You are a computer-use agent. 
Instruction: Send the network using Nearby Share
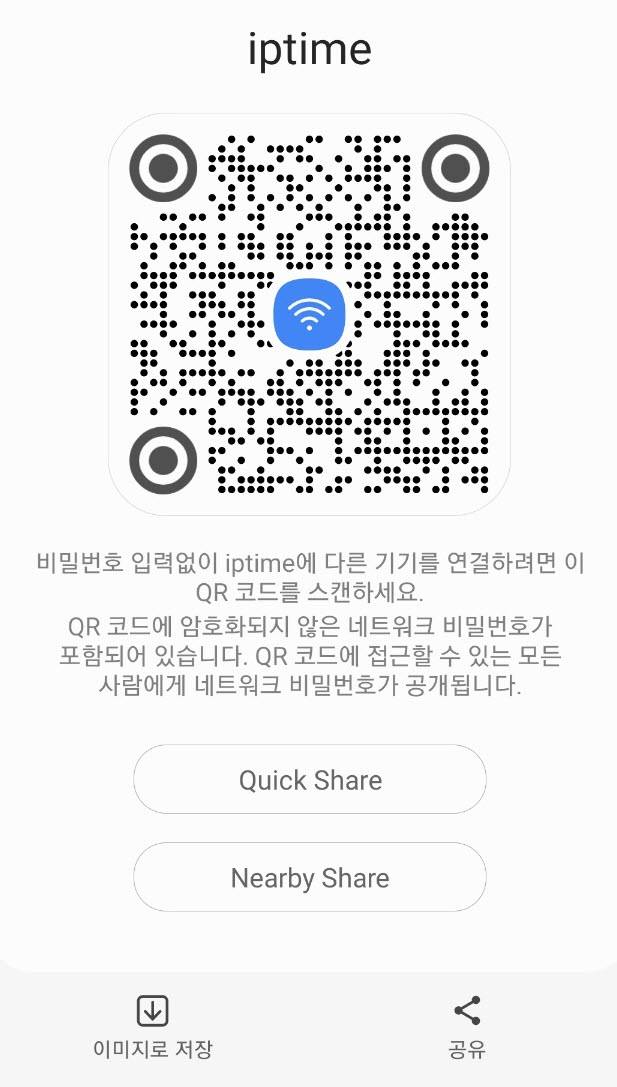click(310, 878)
